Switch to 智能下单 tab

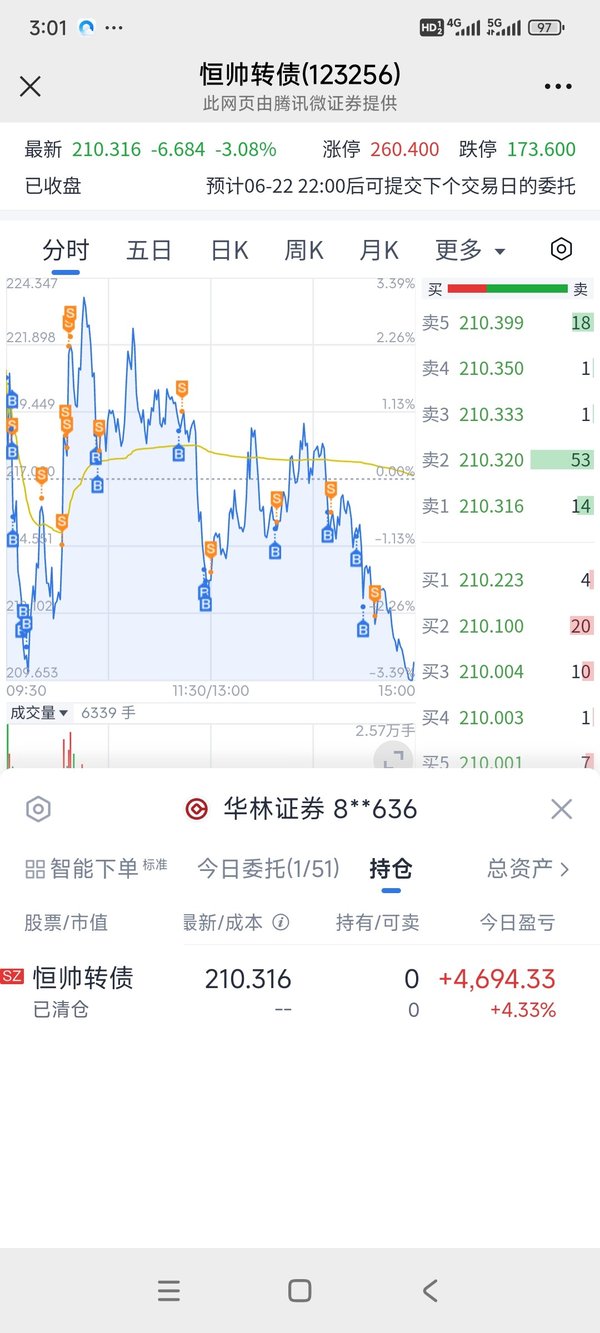click(x=96, y=868)
